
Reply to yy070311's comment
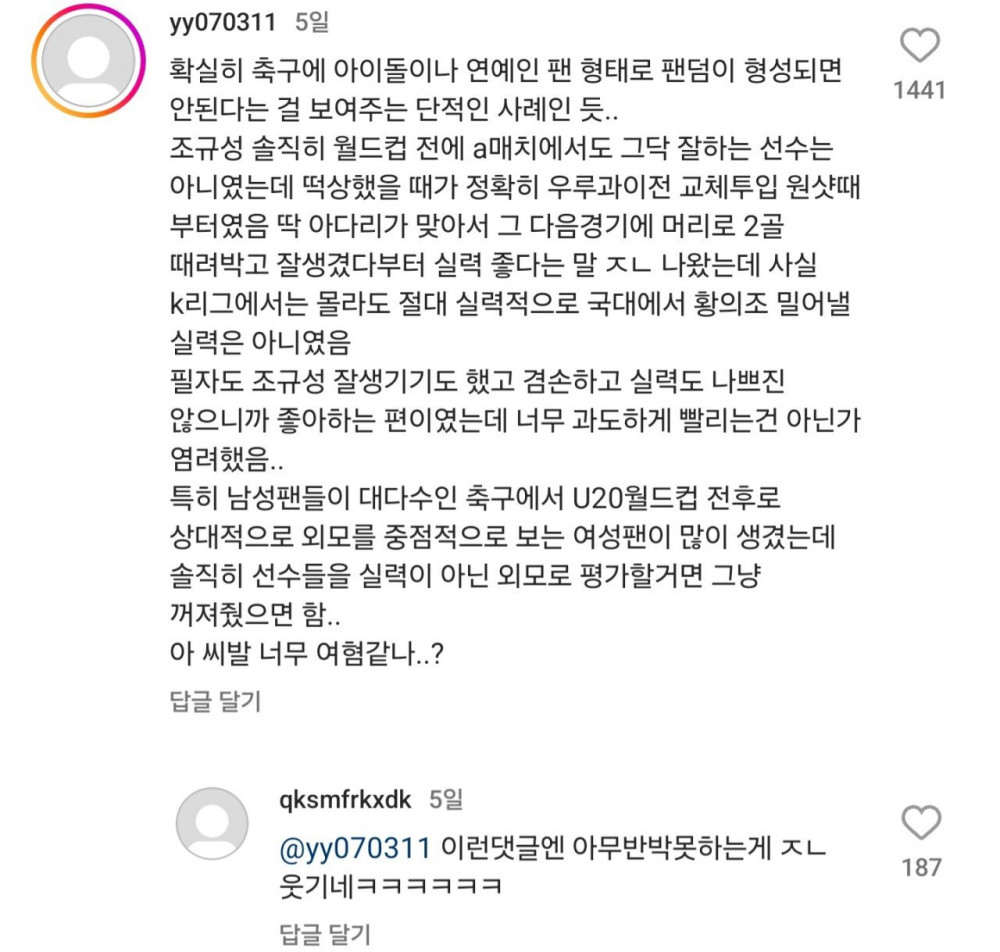pos(215,701)
